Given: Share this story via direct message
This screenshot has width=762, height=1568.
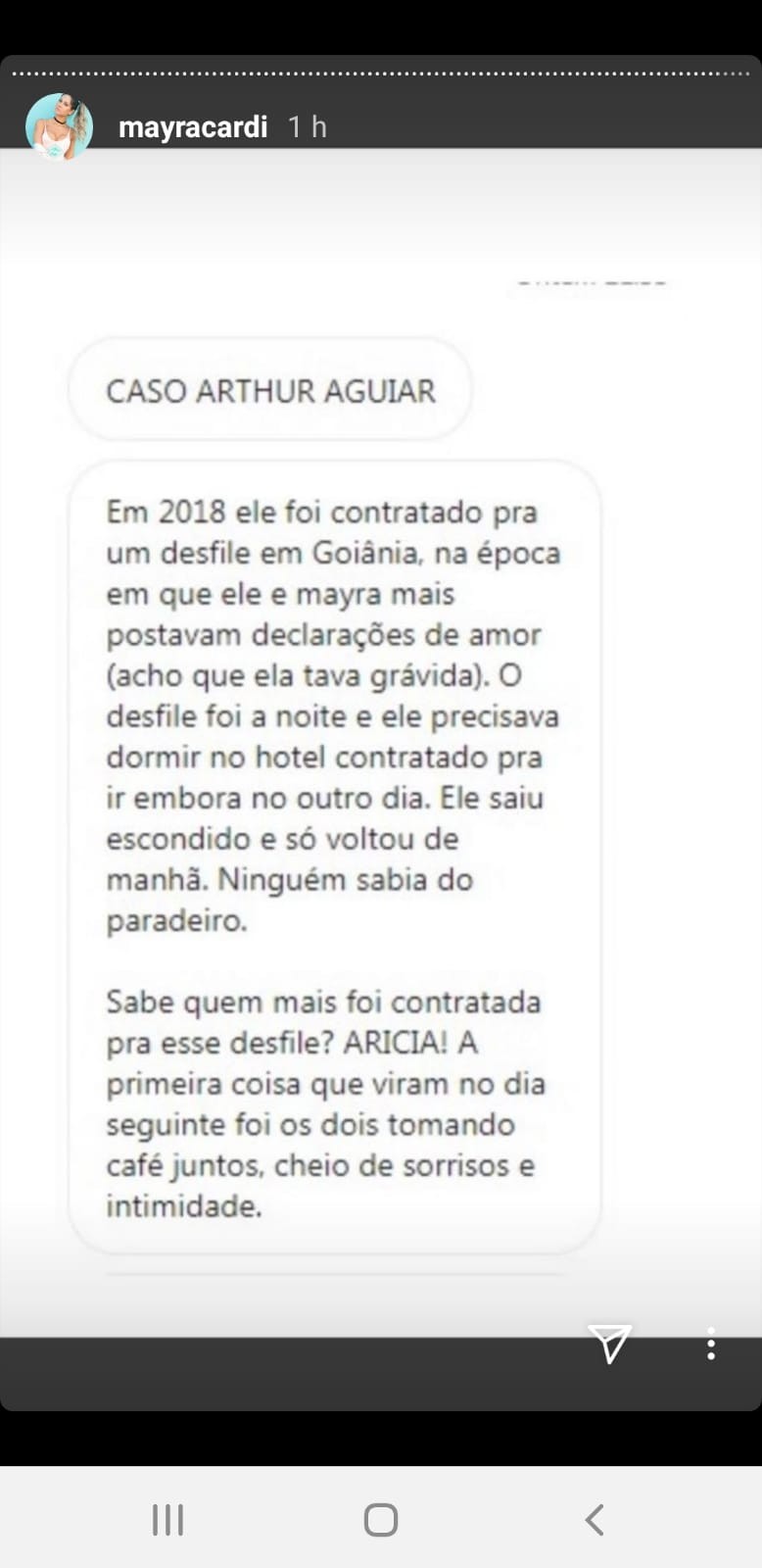Looking at the screenshot, I should [x=609, y=1344].
